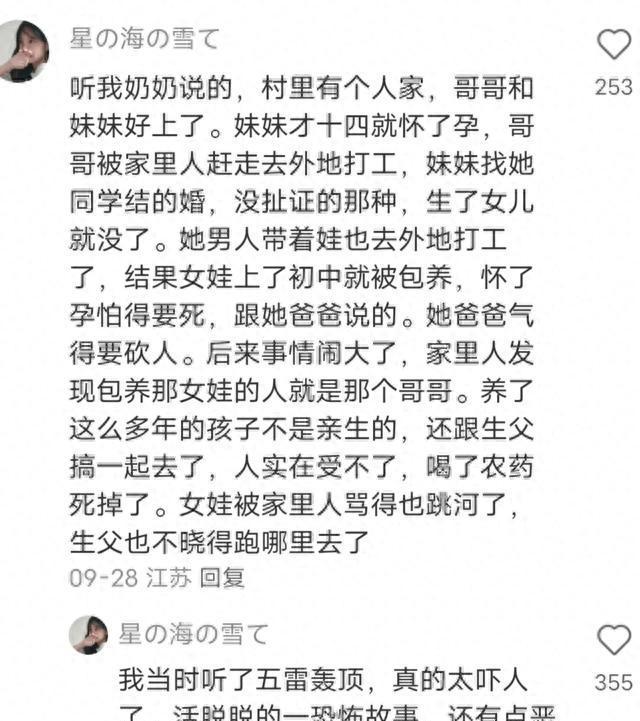Open username 星の海の雪て on the second comment
This screenshot has height=721, width=640.
(194, 632)
